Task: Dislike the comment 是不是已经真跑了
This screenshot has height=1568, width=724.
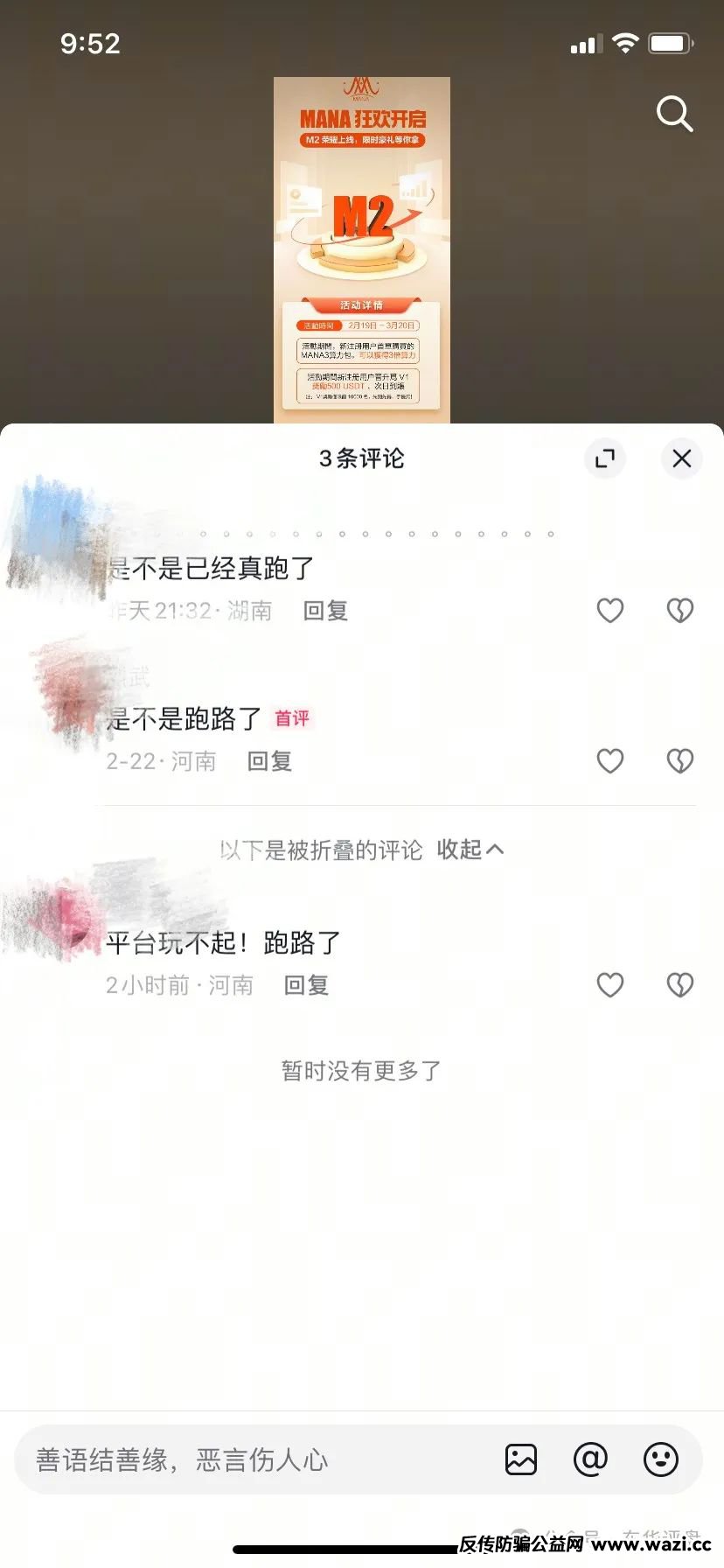Action: 679,611
